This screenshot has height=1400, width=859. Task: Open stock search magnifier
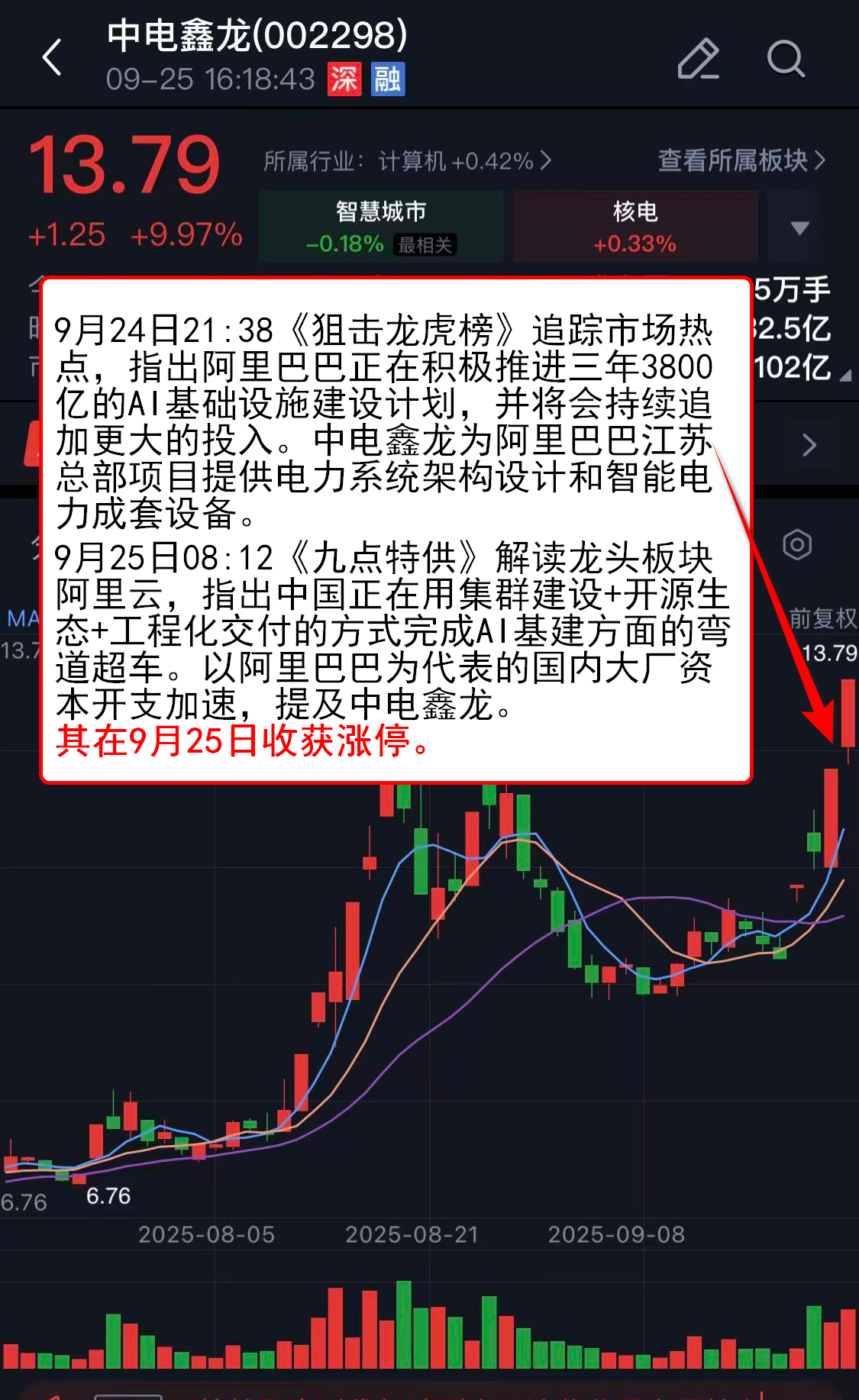tap(785, 59)
